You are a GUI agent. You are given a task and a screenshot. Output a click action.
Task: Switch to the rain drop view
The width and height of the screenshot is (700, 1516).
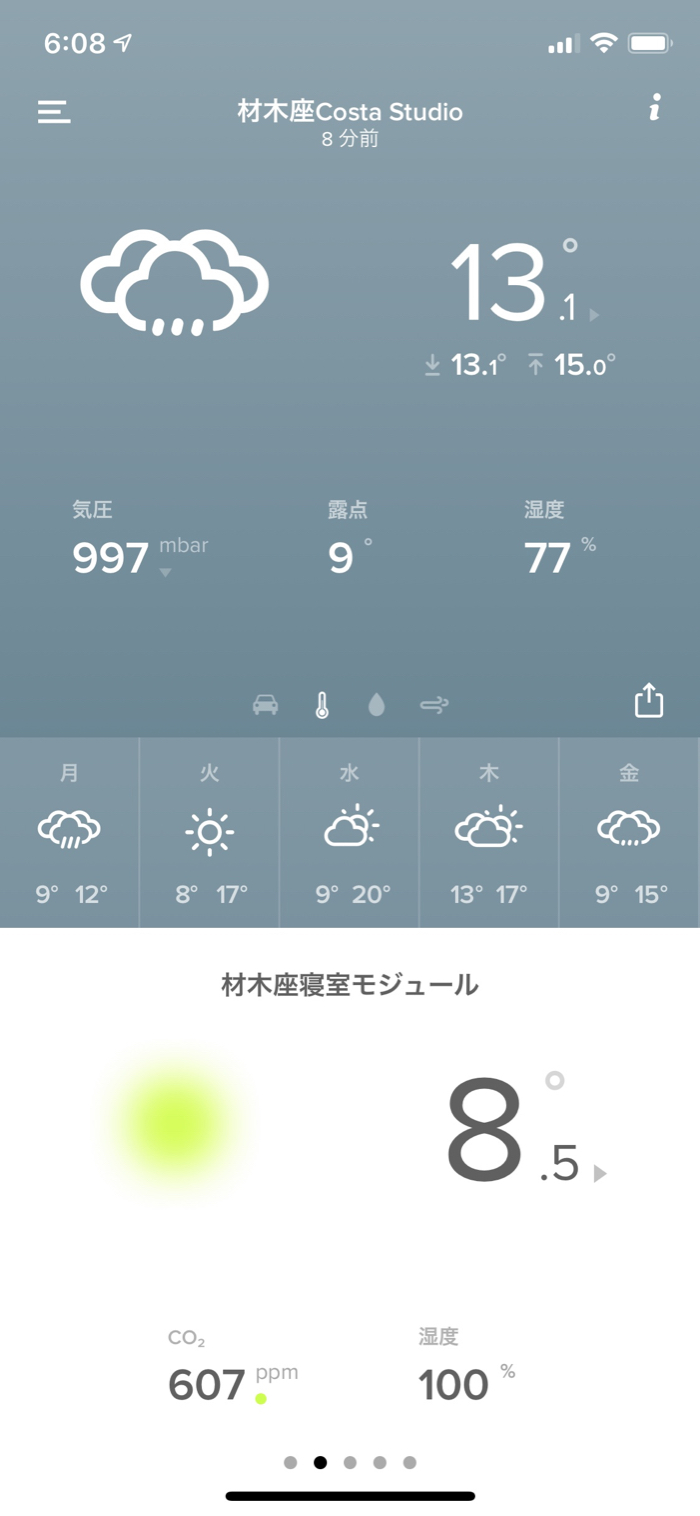point(376,705)
